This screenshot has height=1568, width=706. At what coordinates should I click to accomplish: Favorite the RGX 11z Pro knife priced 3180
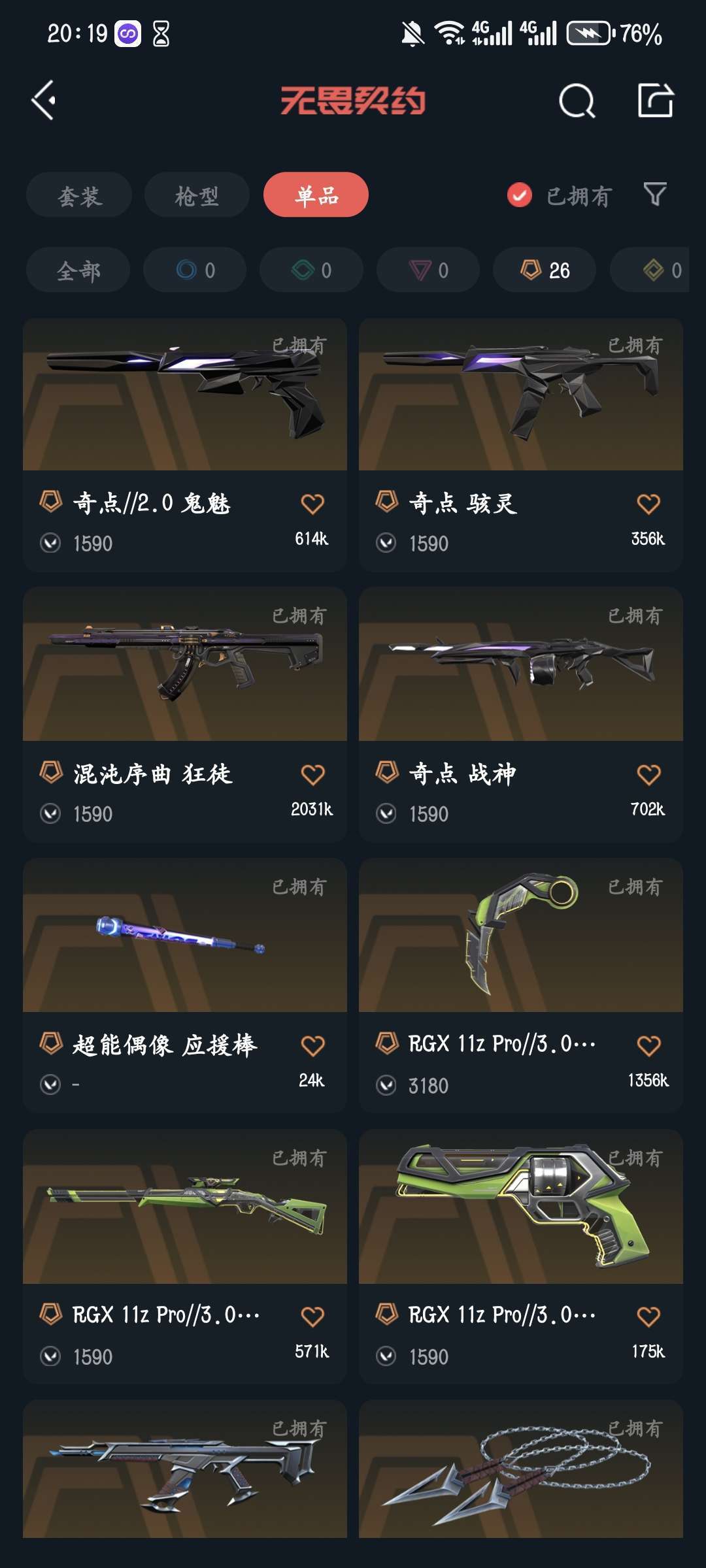click(648, 1045)
